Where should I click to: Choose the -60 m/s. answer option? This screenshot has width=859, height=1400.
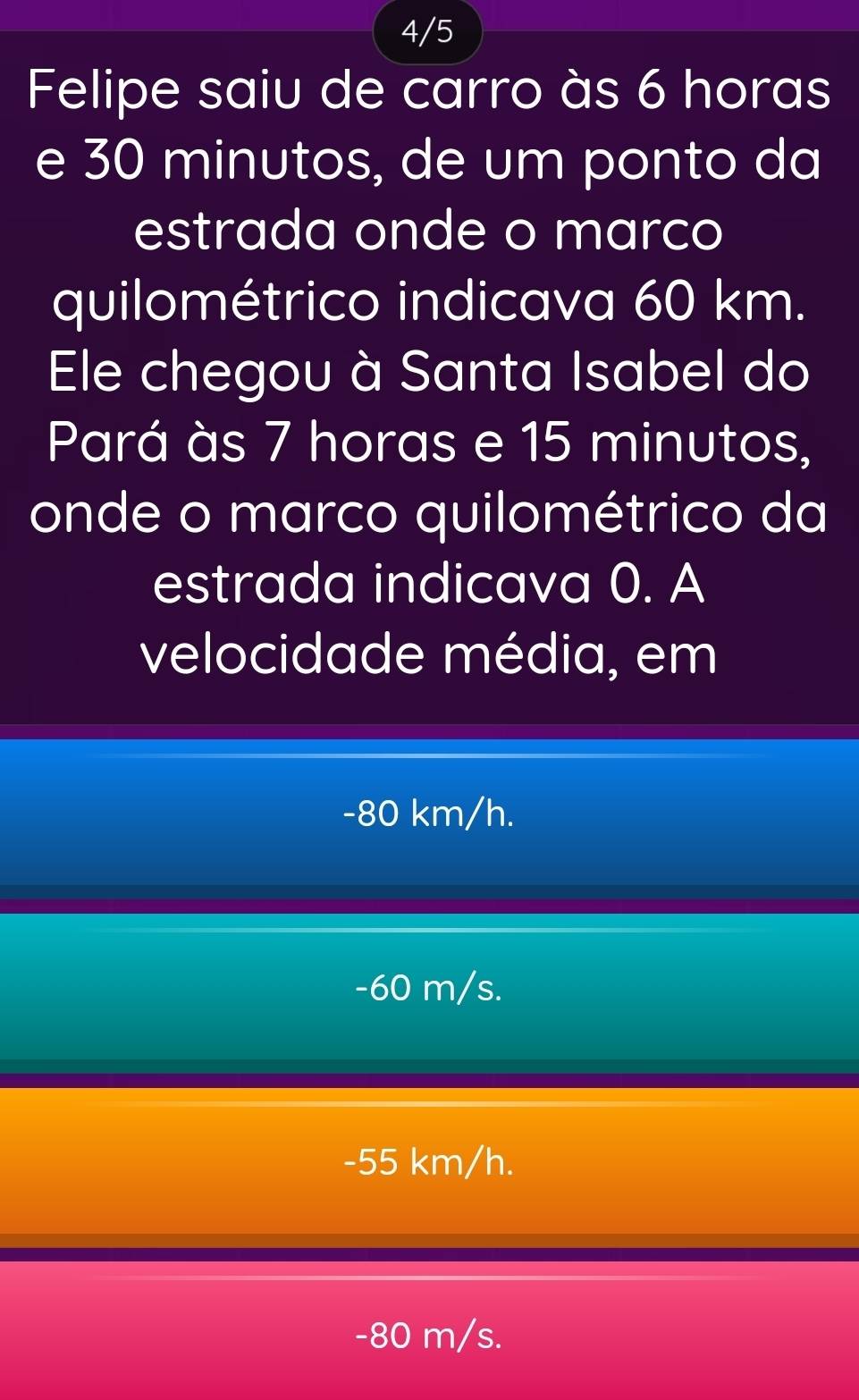pos(429,987)
